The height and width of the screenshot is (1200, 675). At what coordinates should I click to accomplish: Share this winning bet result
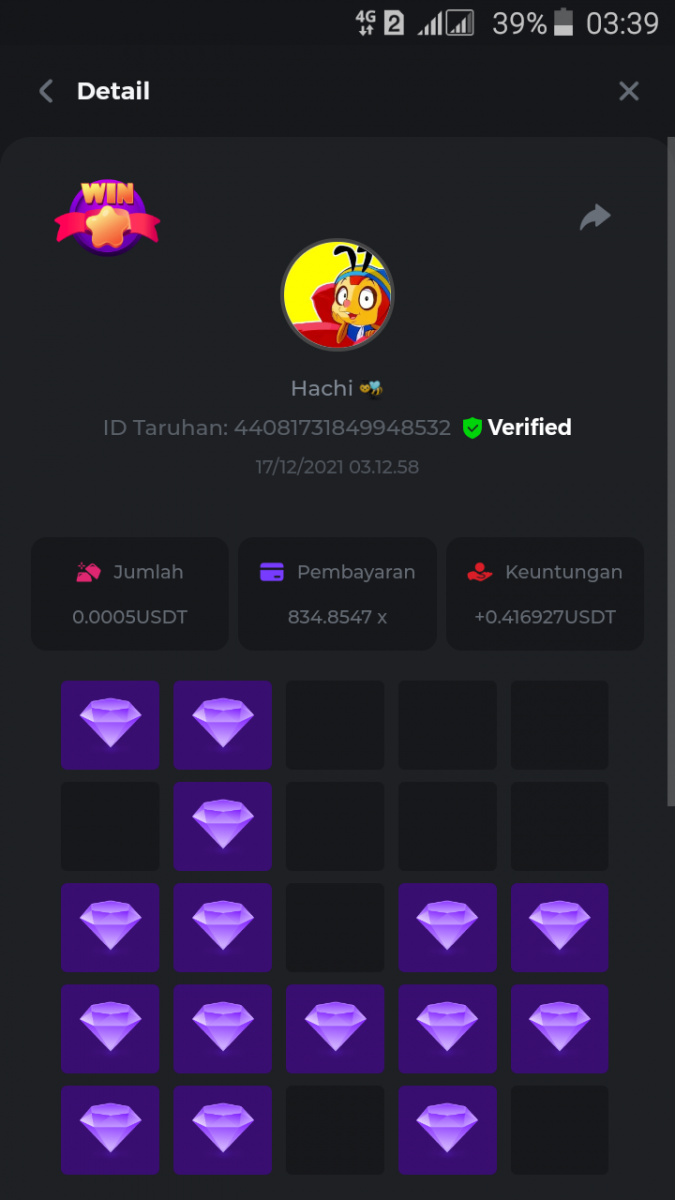pyautogui.click(x=595, y=217)
